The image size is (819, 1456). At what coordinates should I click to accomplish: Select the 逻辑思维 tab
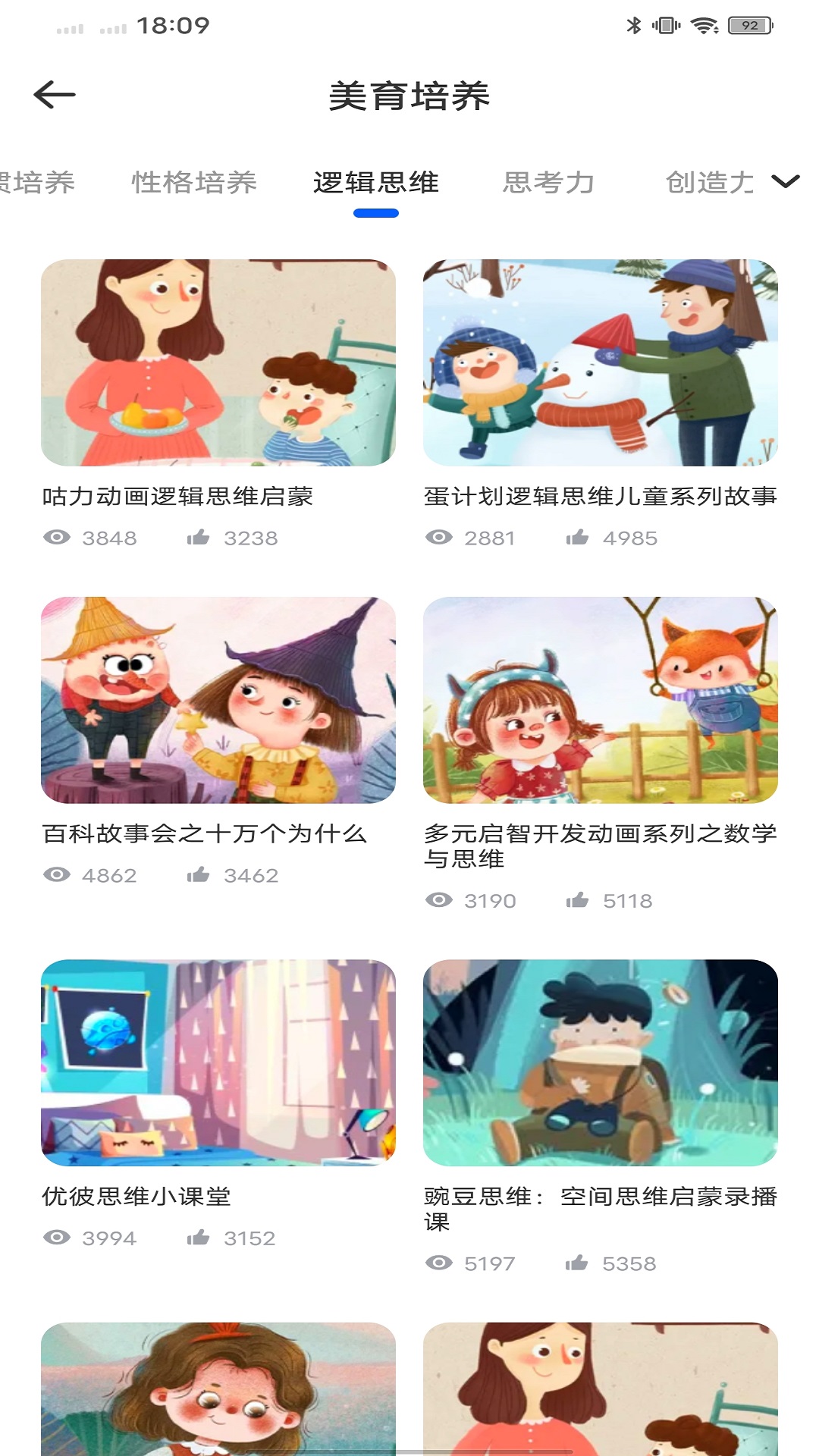tap(376, 183)
